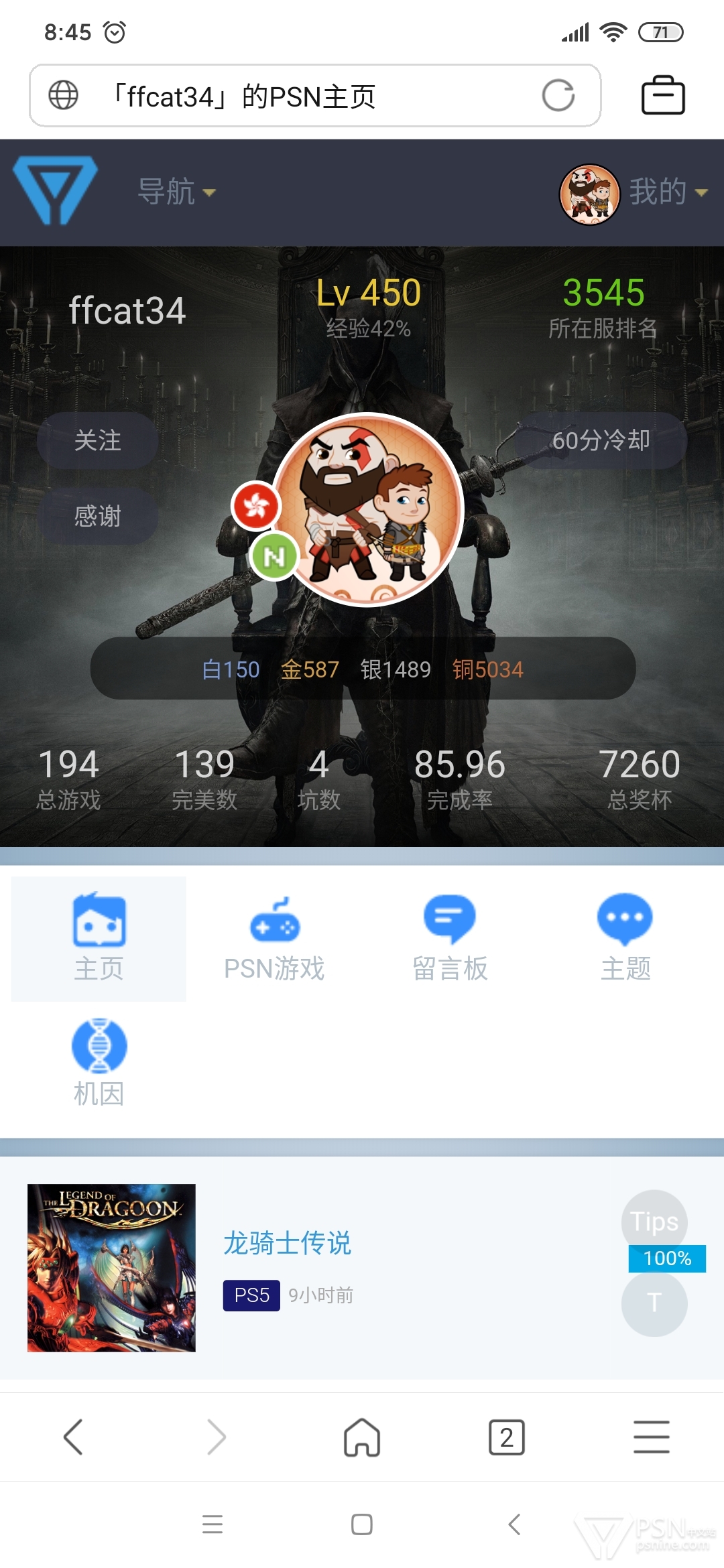Follow ffcat34 with the 关注 button
The height and width of the screenshot is (1568, 724).
(x=98, y=440)
